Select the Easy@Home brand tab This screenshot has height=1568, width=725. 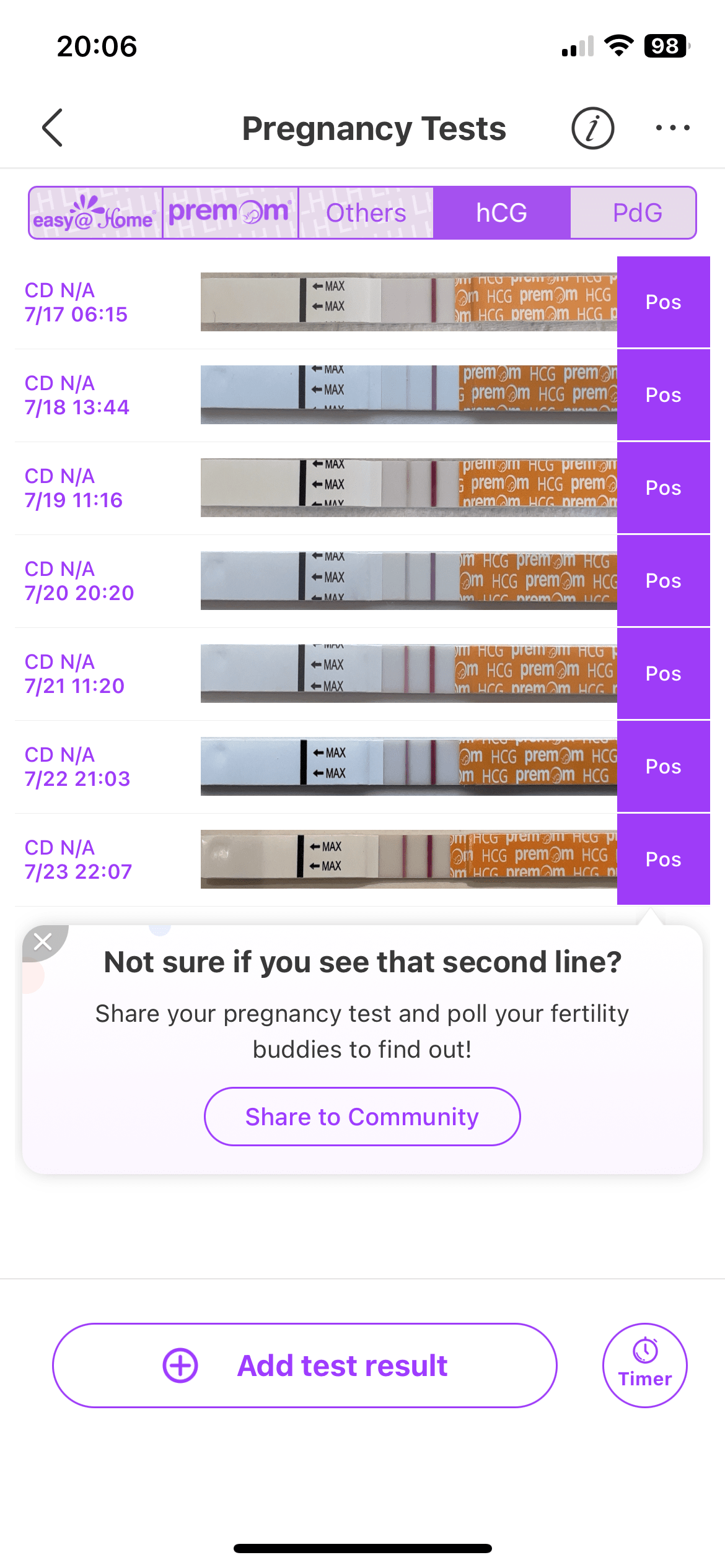tap(95, 213)
